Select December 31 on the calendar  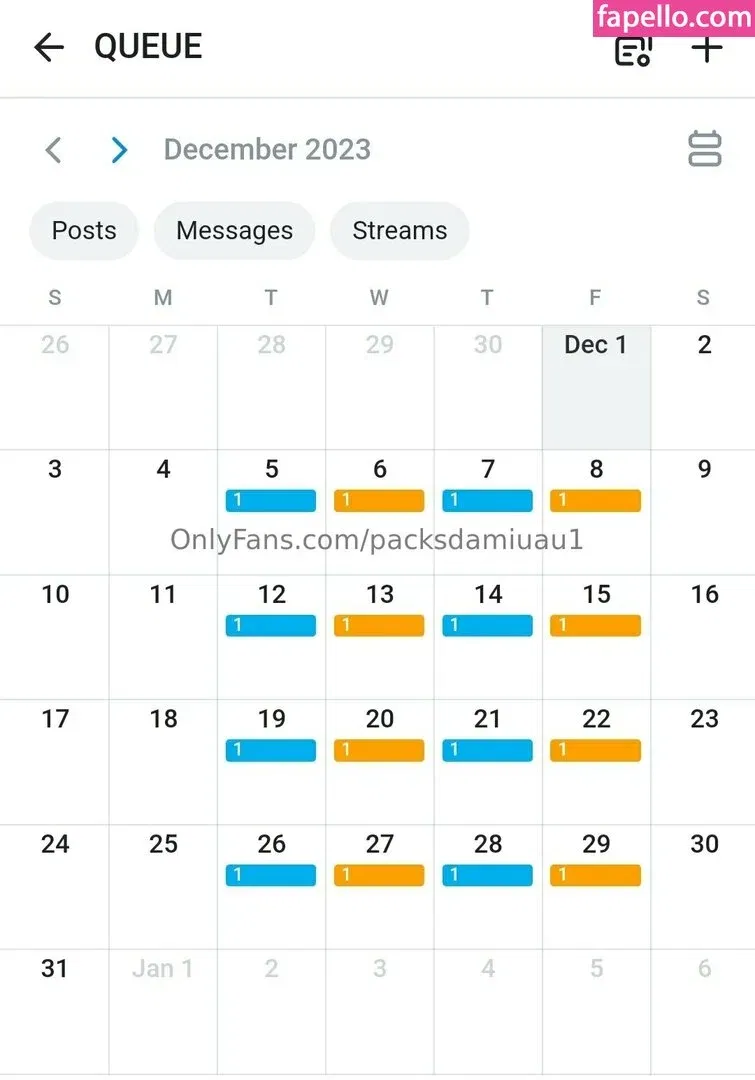click(x=55, y=1010)
